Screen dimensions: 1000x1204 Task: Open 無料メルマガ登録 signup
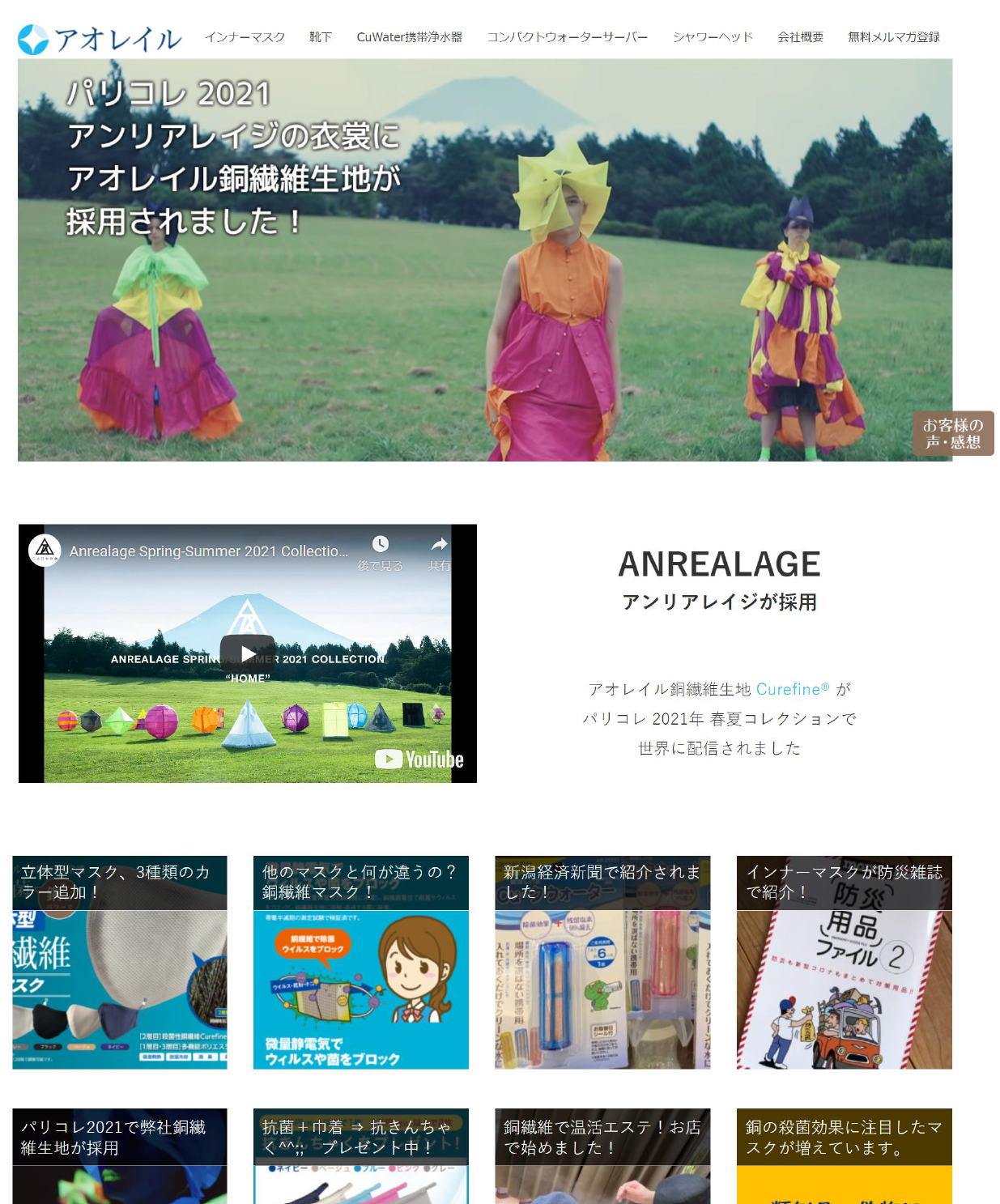click(893, 37)
